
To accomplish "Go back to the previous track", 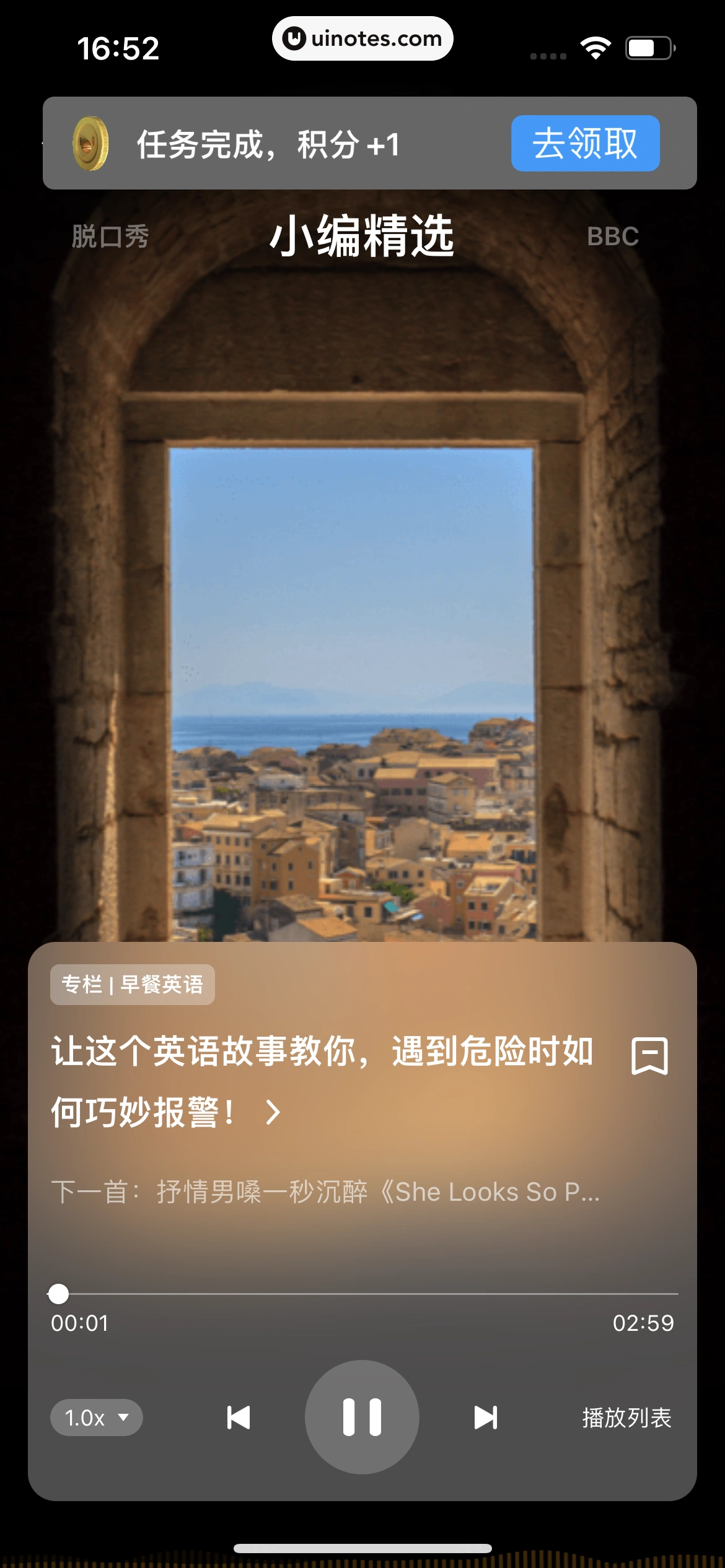I will [238, 1418].
